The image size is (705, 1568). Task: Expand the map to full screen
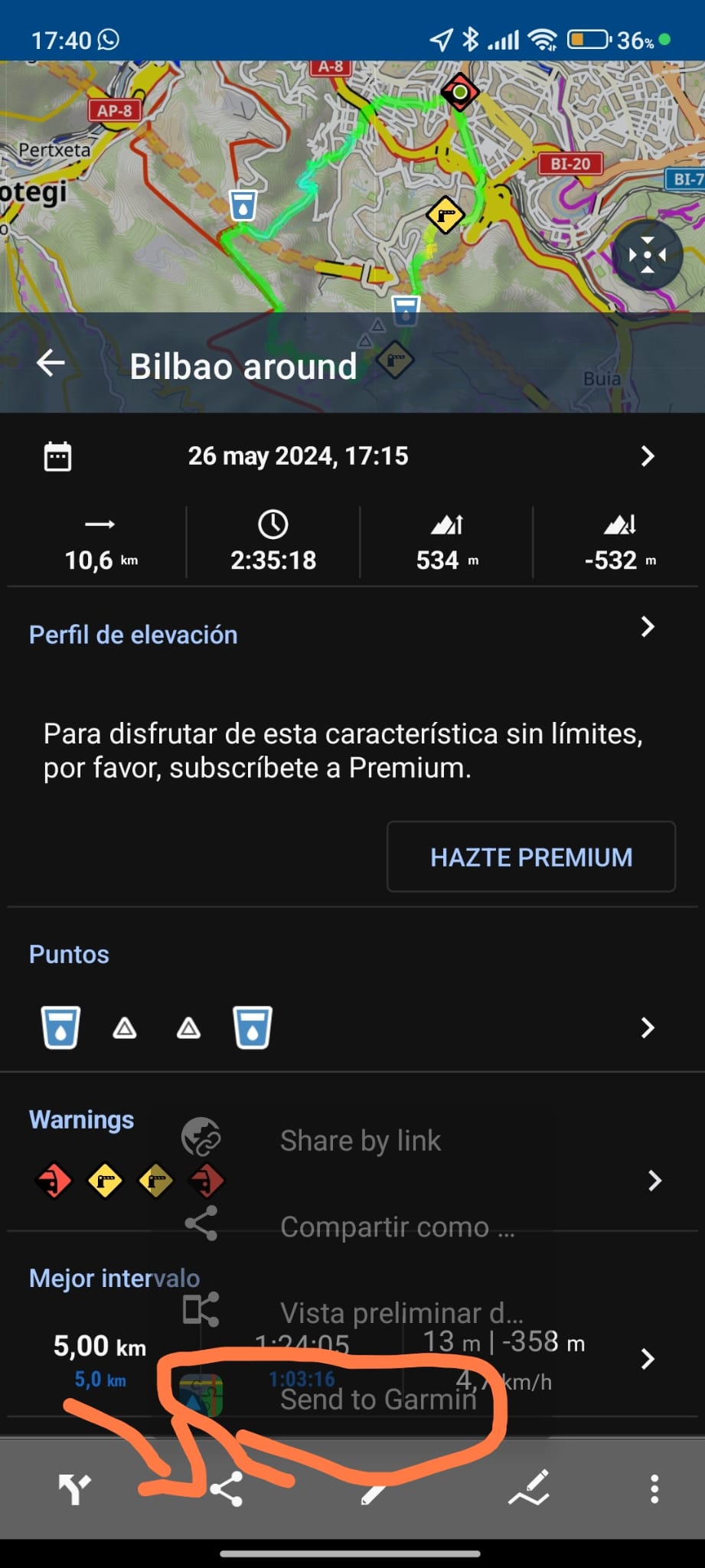click(x=648, y=255)
